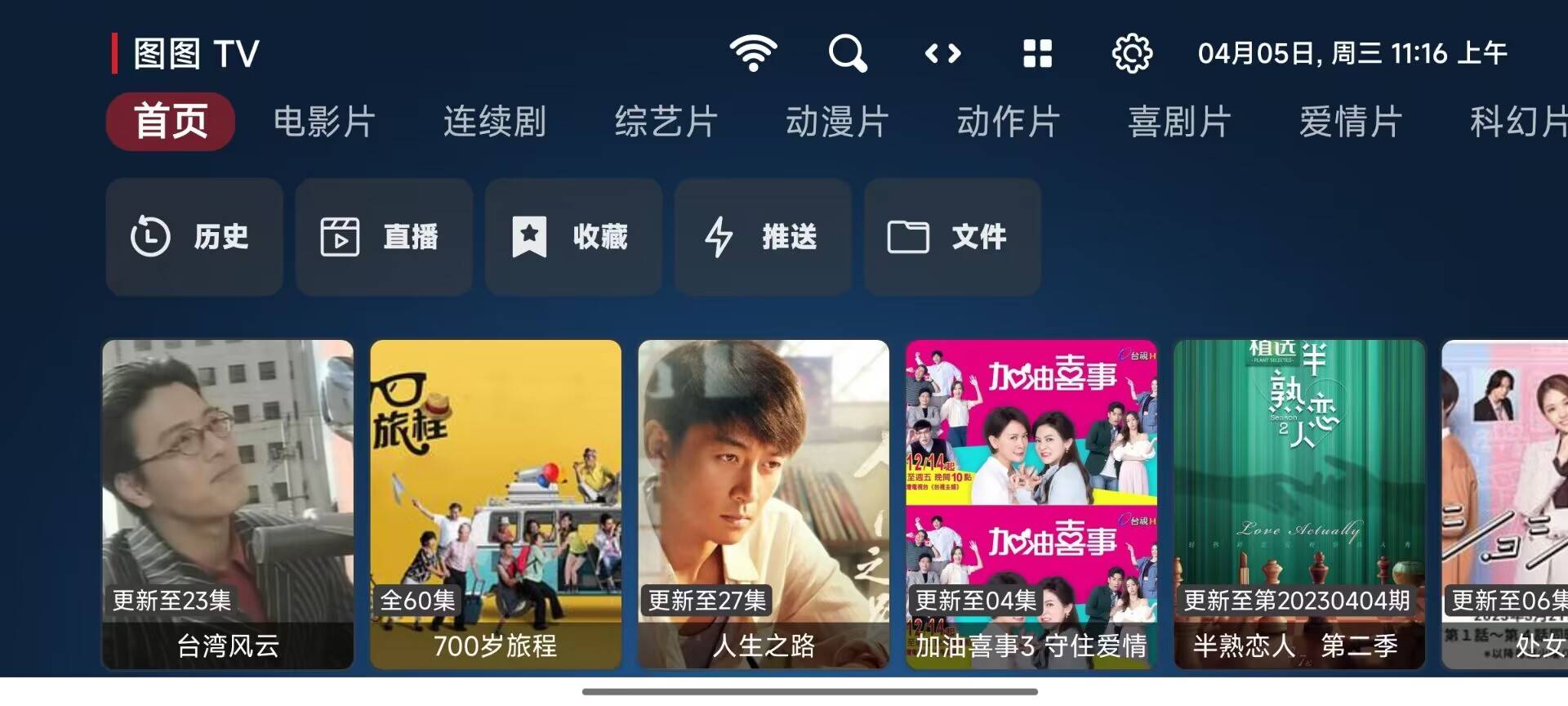Switch to the 动作片 category
The image size is (1568, 706).
[x=1009, y=122]
